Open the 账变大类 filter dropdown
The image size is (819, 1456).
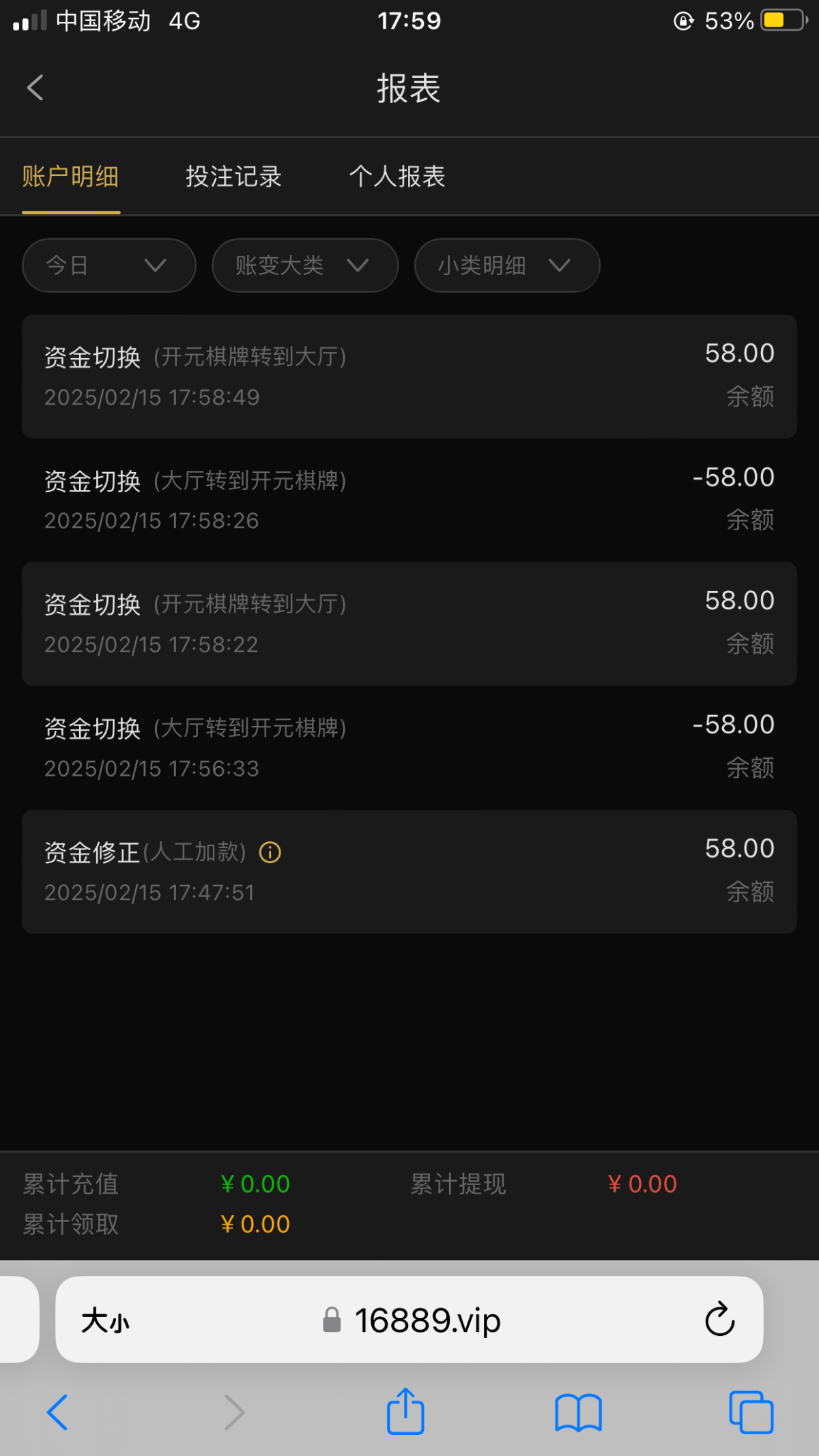pyautogui.click(x=304, y=265)
